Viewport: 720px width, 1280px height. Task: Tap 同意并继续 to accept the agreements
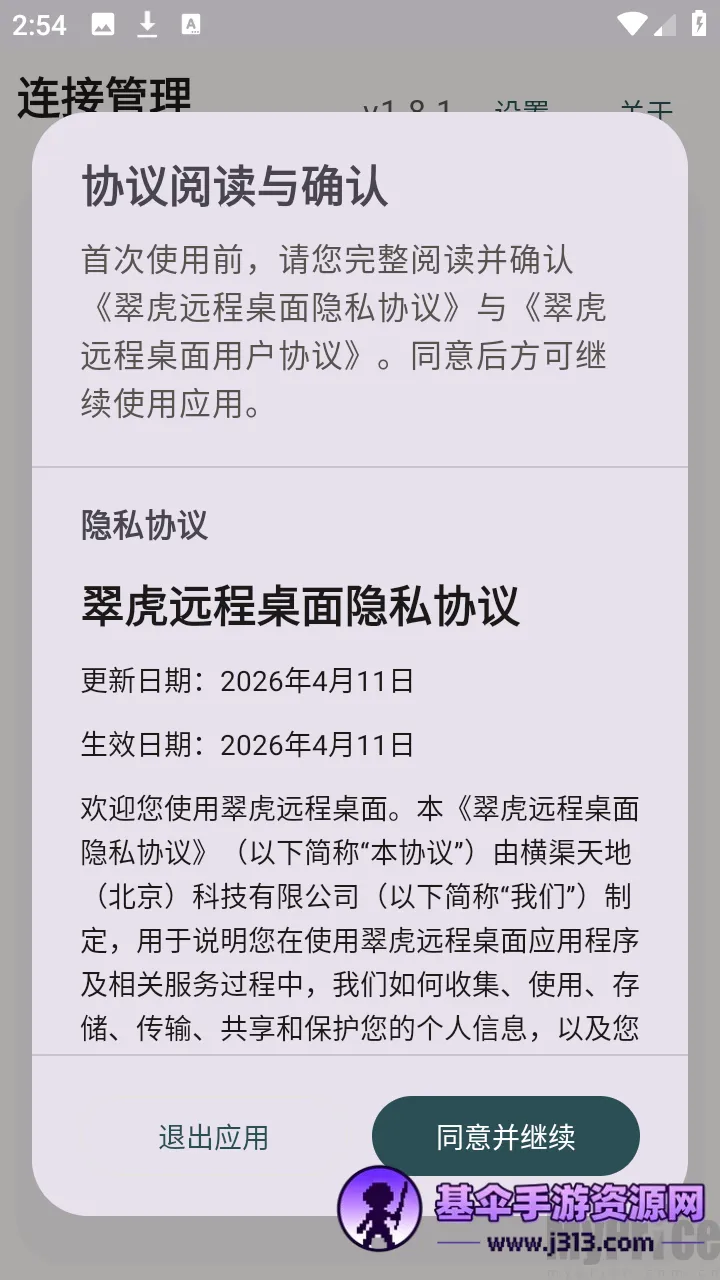505,1136
